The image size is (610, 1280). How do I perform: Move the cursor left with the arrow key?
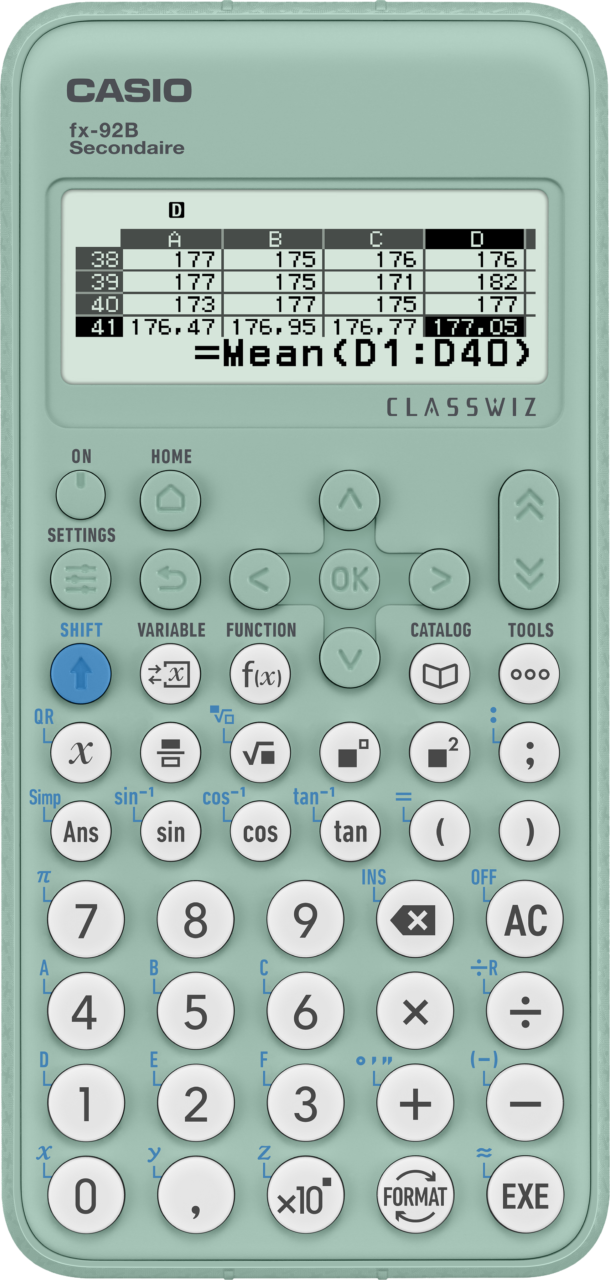pos(260,578)
